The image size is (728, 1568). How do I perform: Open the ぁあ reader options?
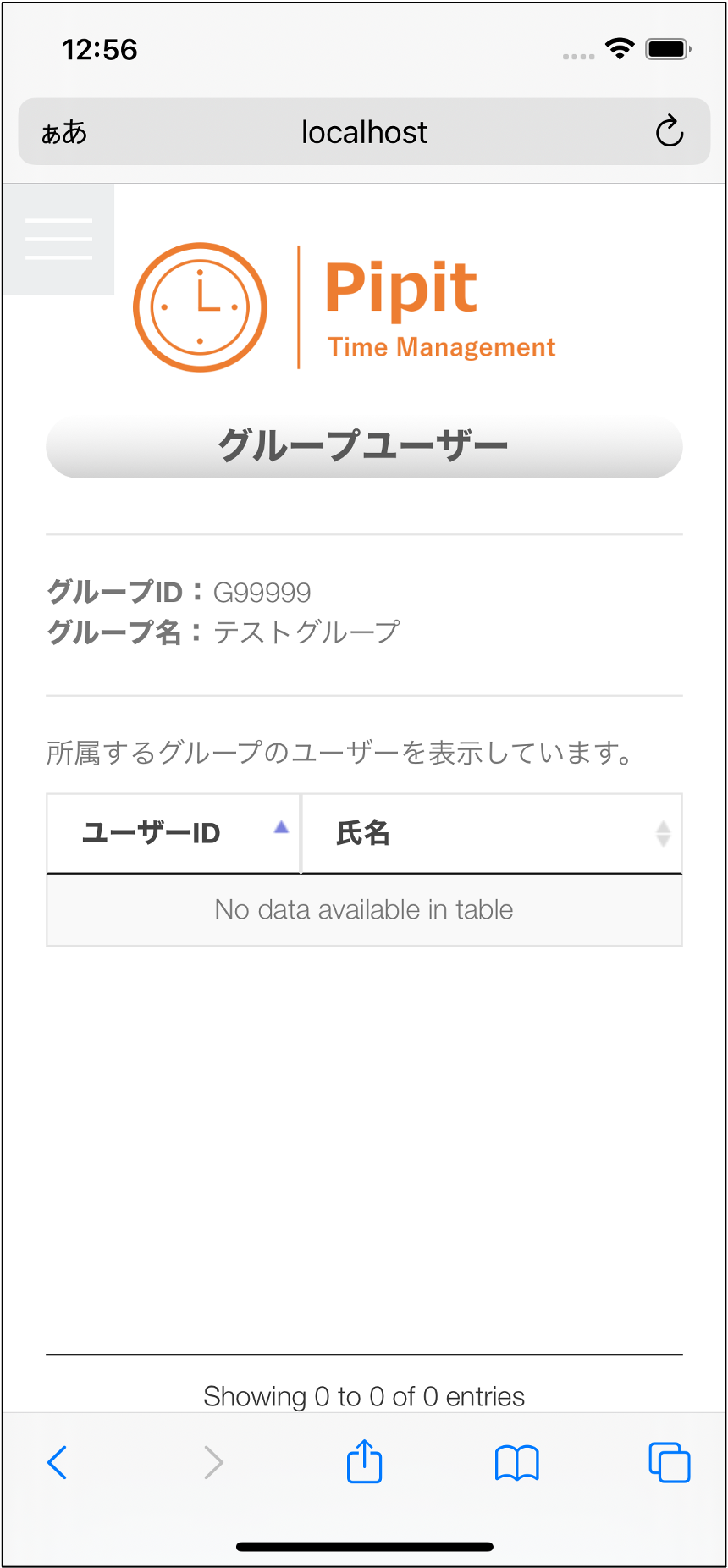click(64, 132)
